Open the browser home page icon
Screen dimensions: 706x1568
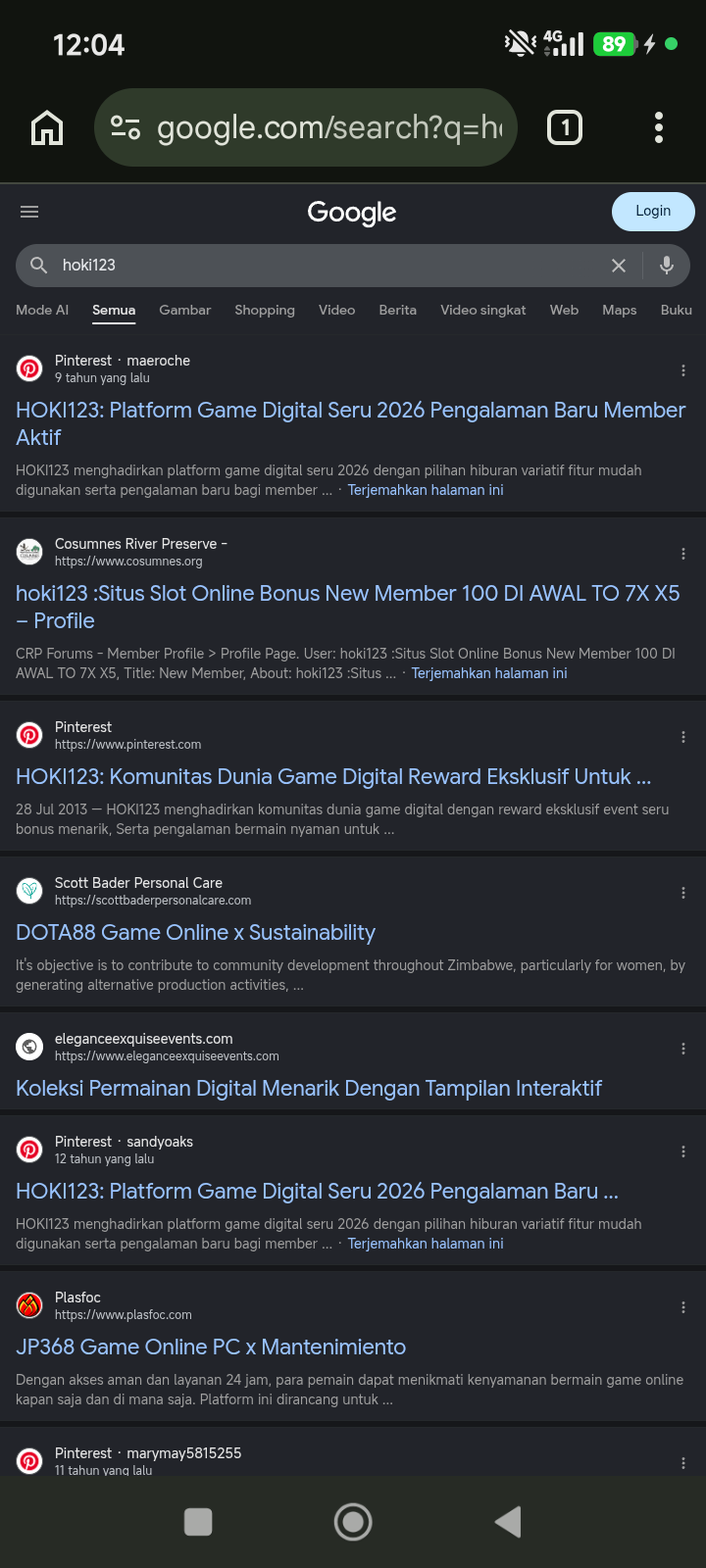pos(47,127)
